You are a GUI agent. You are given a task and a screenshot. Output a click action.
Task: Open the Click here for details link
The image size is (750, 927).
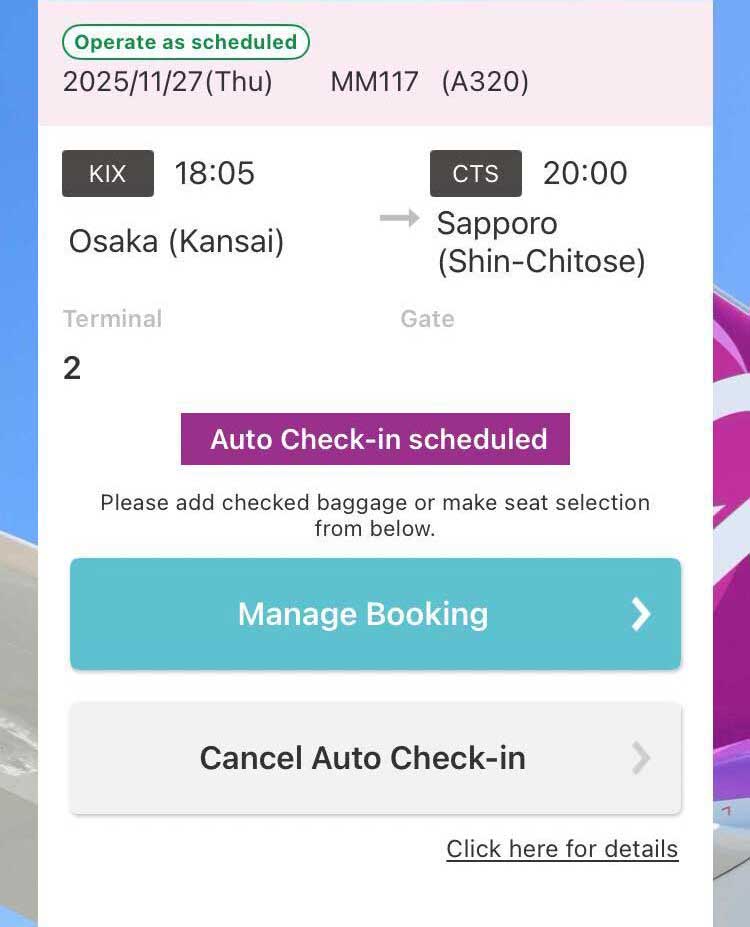coord(562,849)
